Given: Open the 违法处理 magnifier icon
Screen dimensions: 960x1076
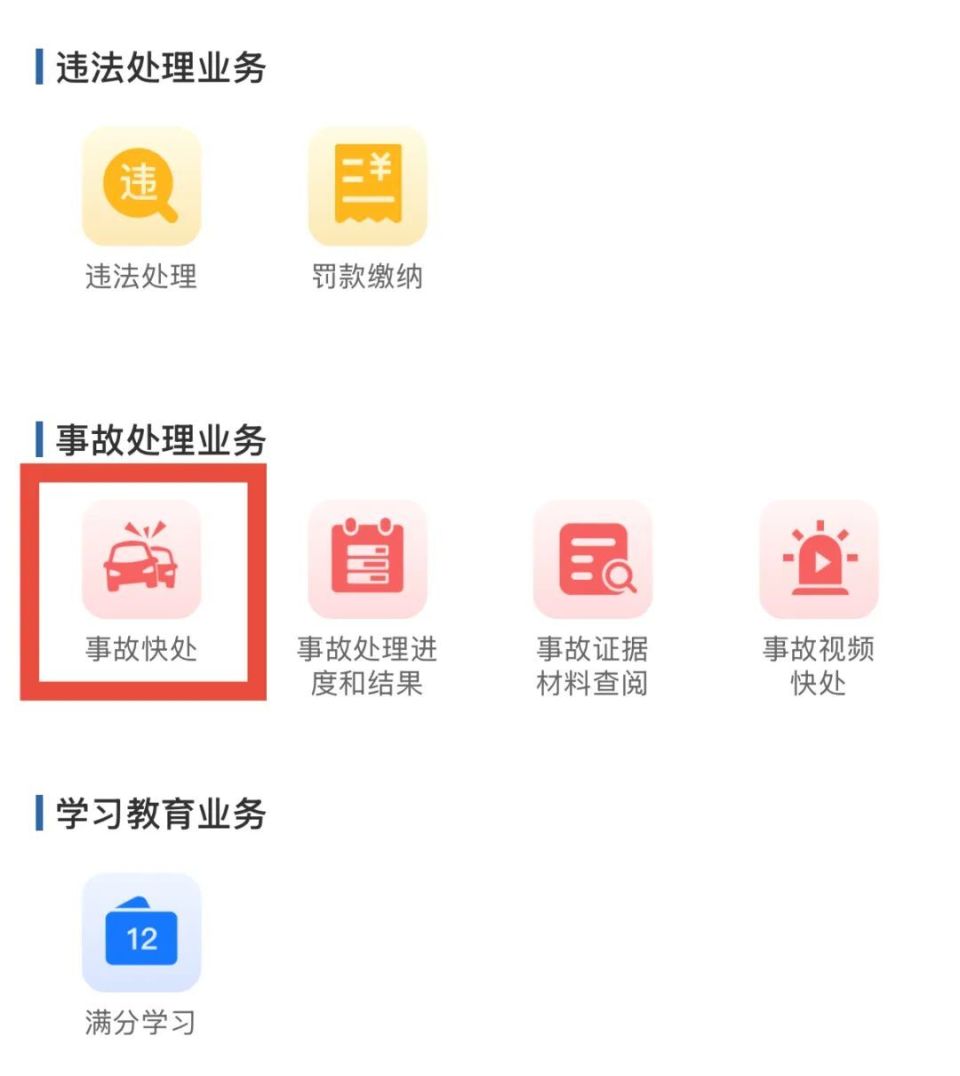Looking at the screenshot, I should pos(140,187).
